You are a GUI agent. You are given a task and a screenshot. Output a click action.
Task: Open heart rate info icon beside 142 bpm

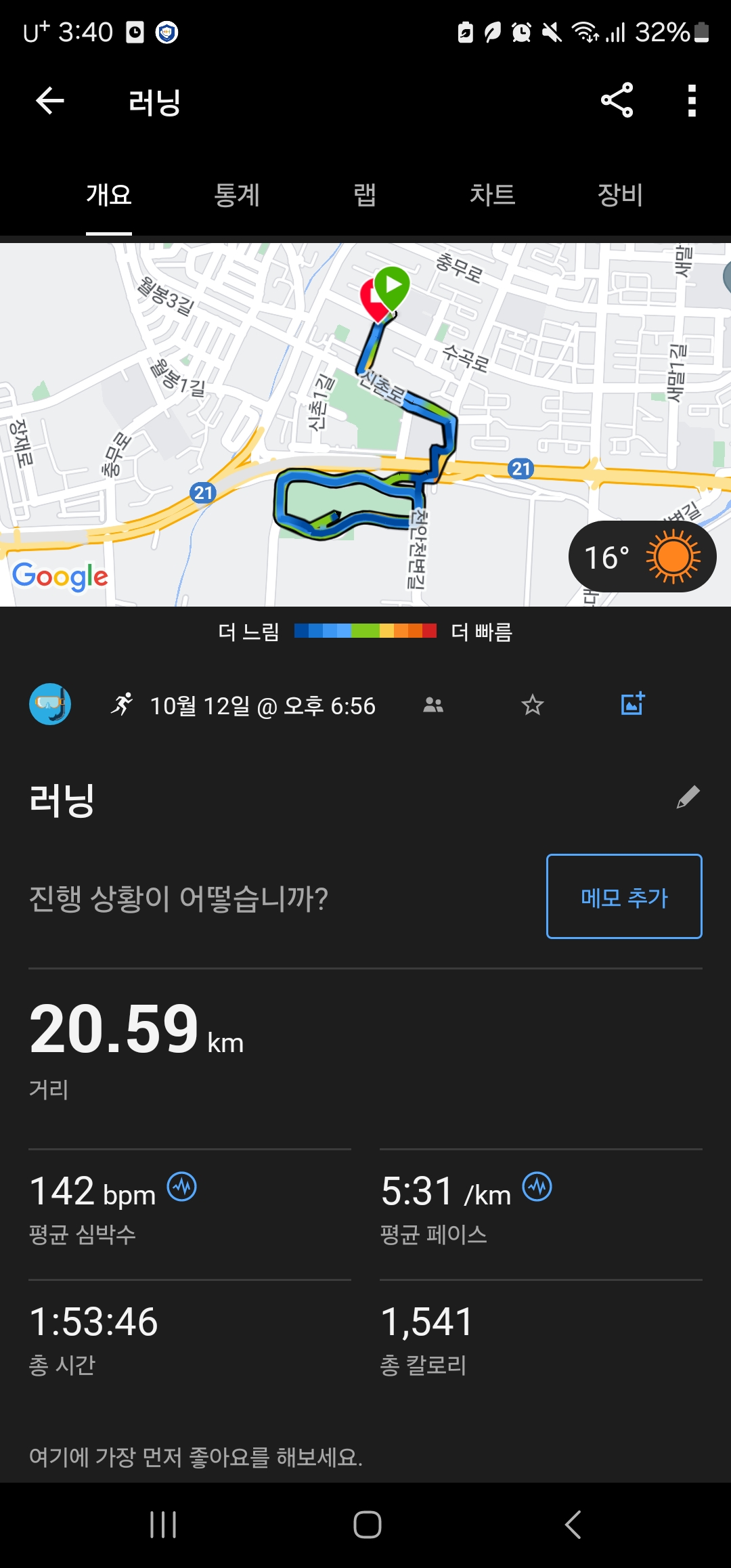tap(182, 1187)
